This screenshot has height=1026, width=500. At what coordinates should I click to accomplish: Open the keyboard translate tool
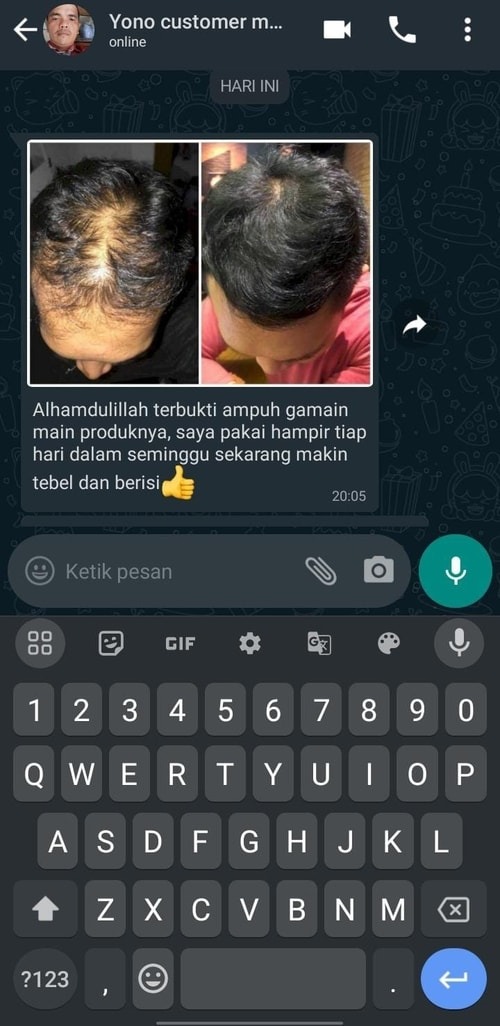pyautogui.click(x=319, y=644)
